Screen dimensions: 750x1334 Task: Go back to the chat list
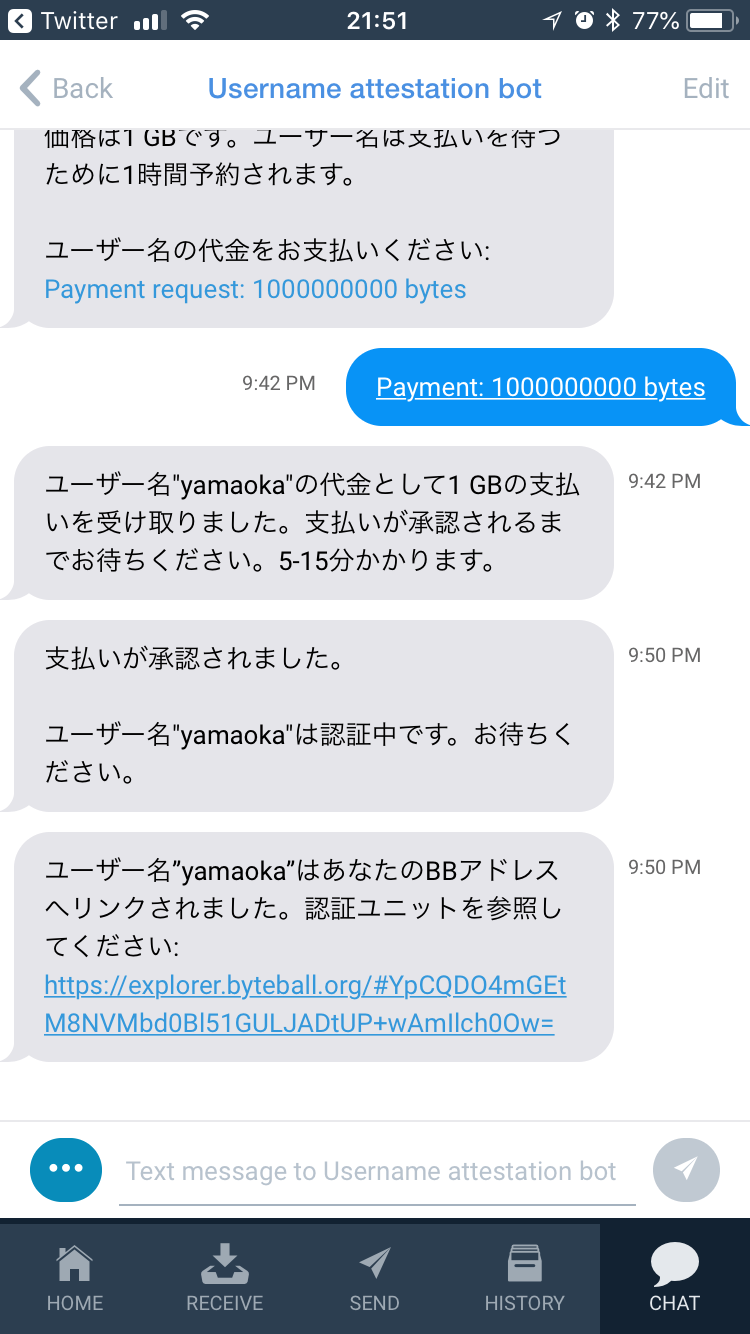click(x=66, y=88)
